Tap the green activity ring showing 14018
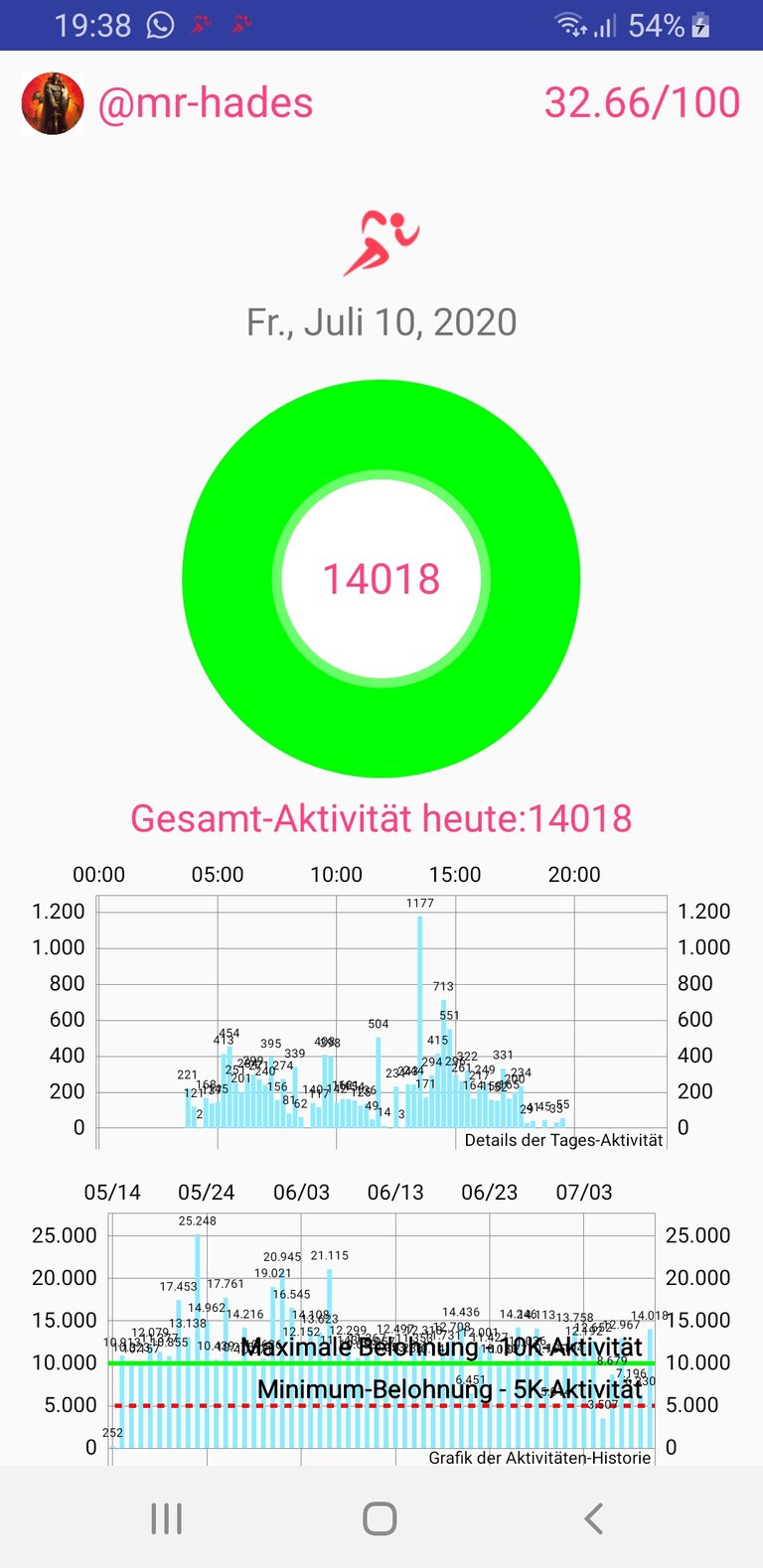This screenshot has height=1568, width=763. [x=381, y=579]
